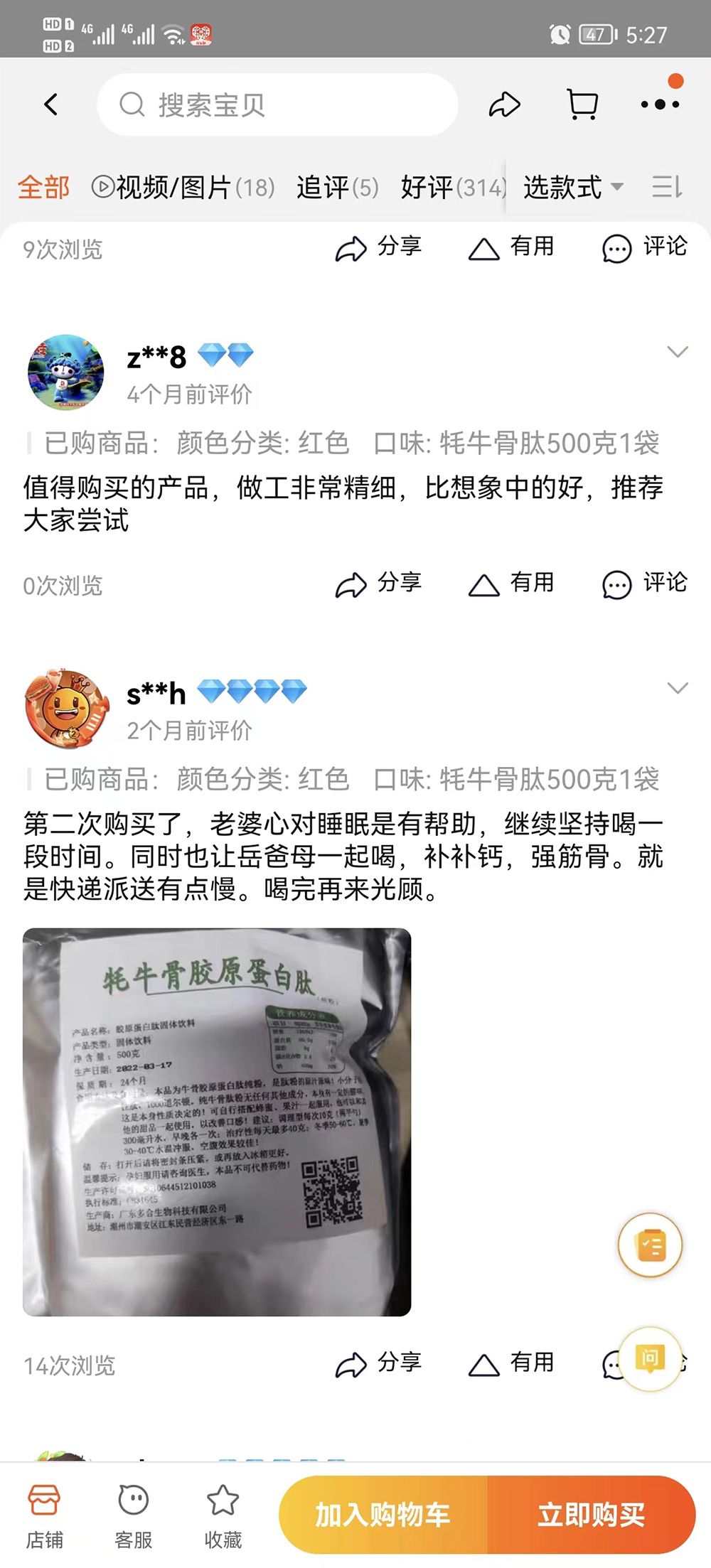Open the three-dot overflow menu
This screenshot has height=1568, width=711.
pos(660,104)
